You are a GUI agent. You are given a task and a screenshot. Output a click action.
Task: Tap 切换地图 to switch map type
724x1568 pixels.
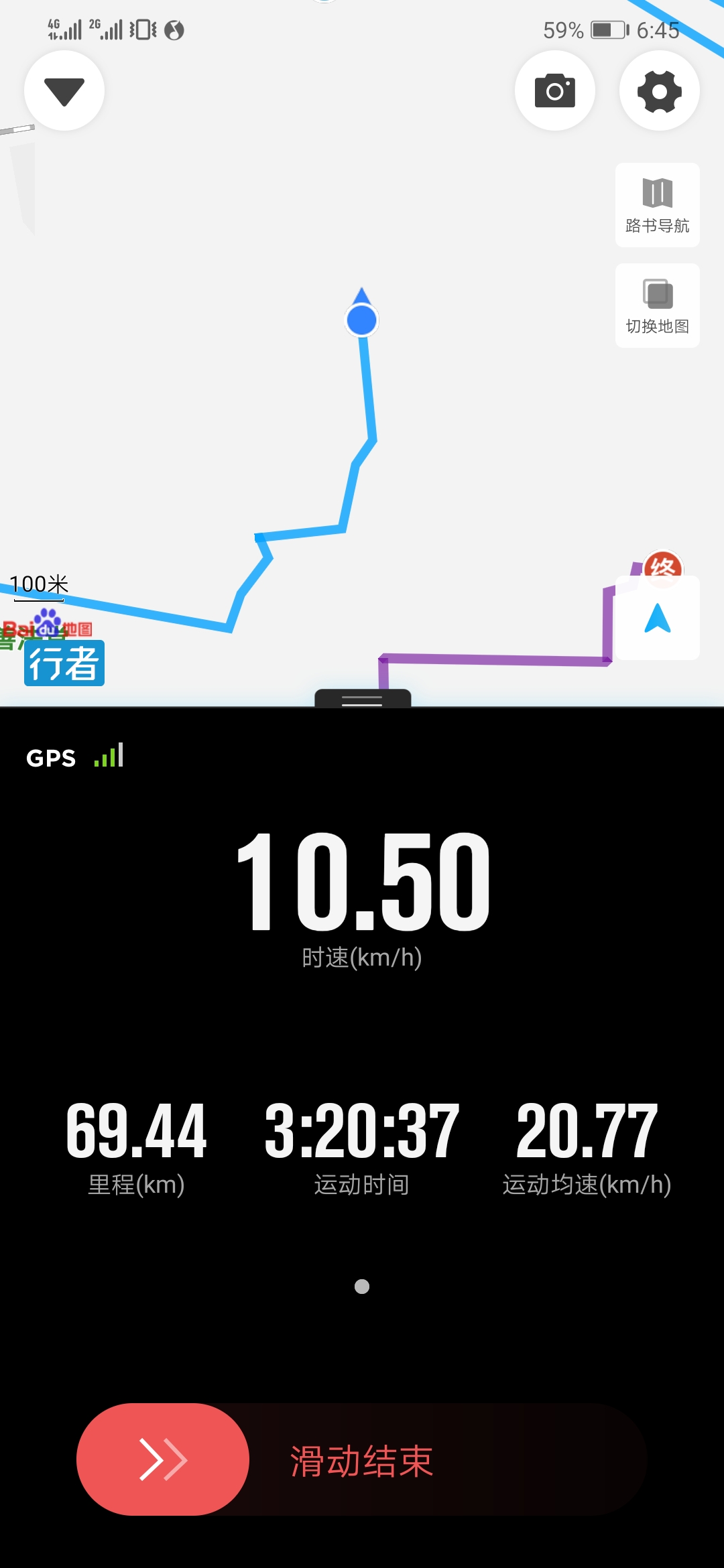pos(658,306)
